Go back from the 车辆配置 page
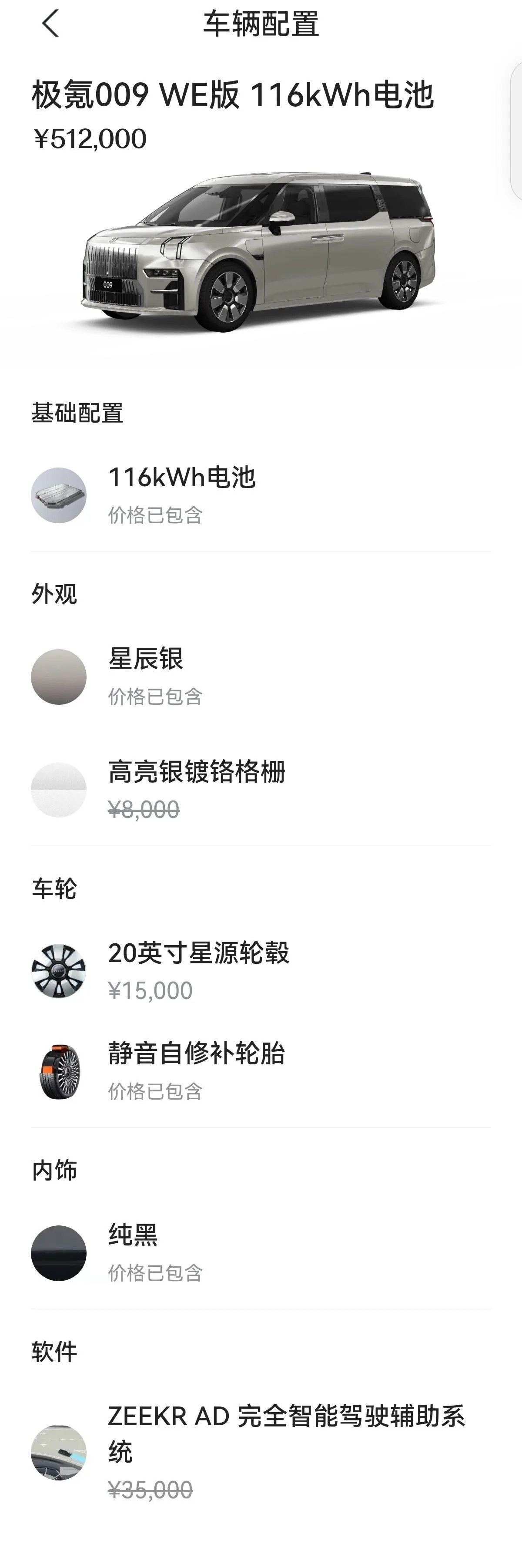The width and height of the screenshot is (522, 1568). point(50,24)
